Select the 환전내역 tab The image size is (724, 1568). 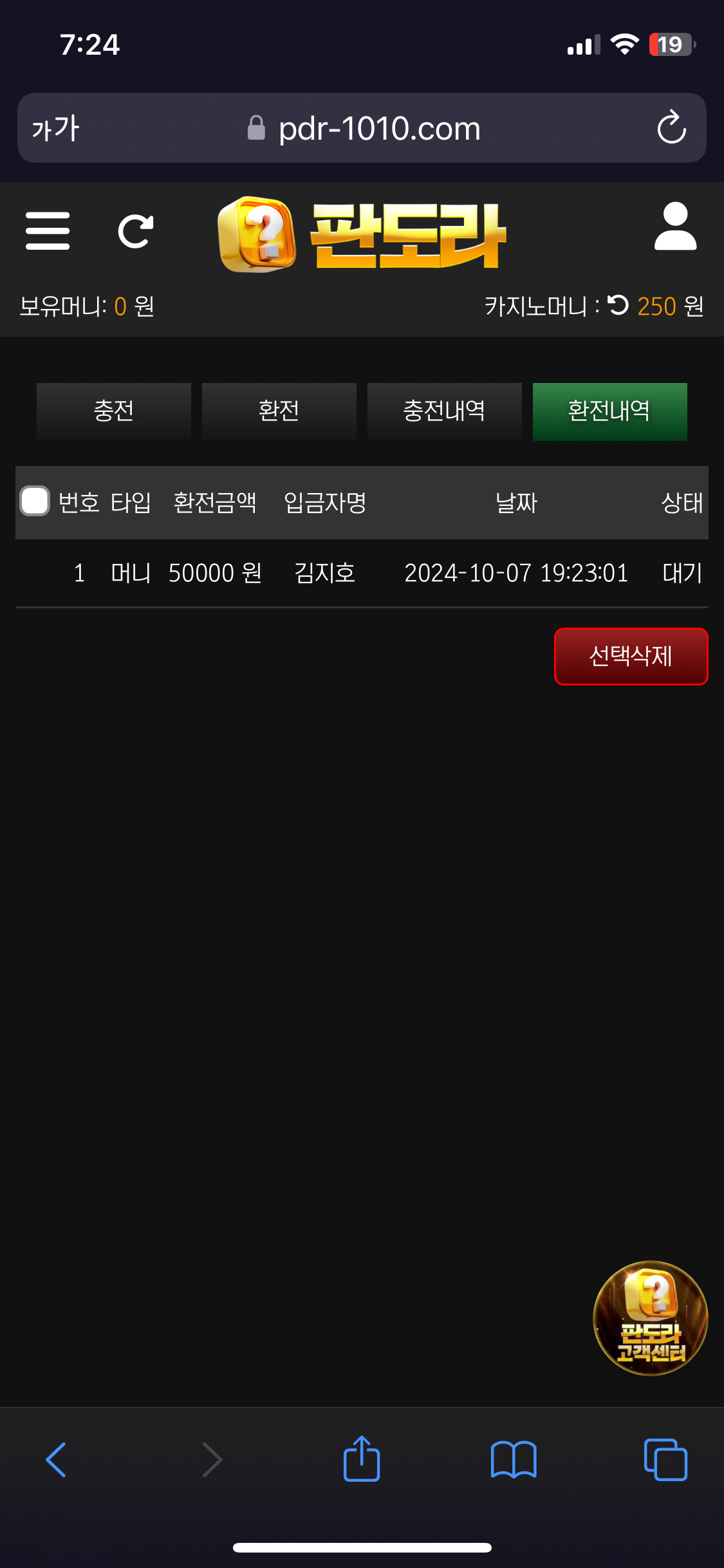pyautogui.click(x=609, y=411)
